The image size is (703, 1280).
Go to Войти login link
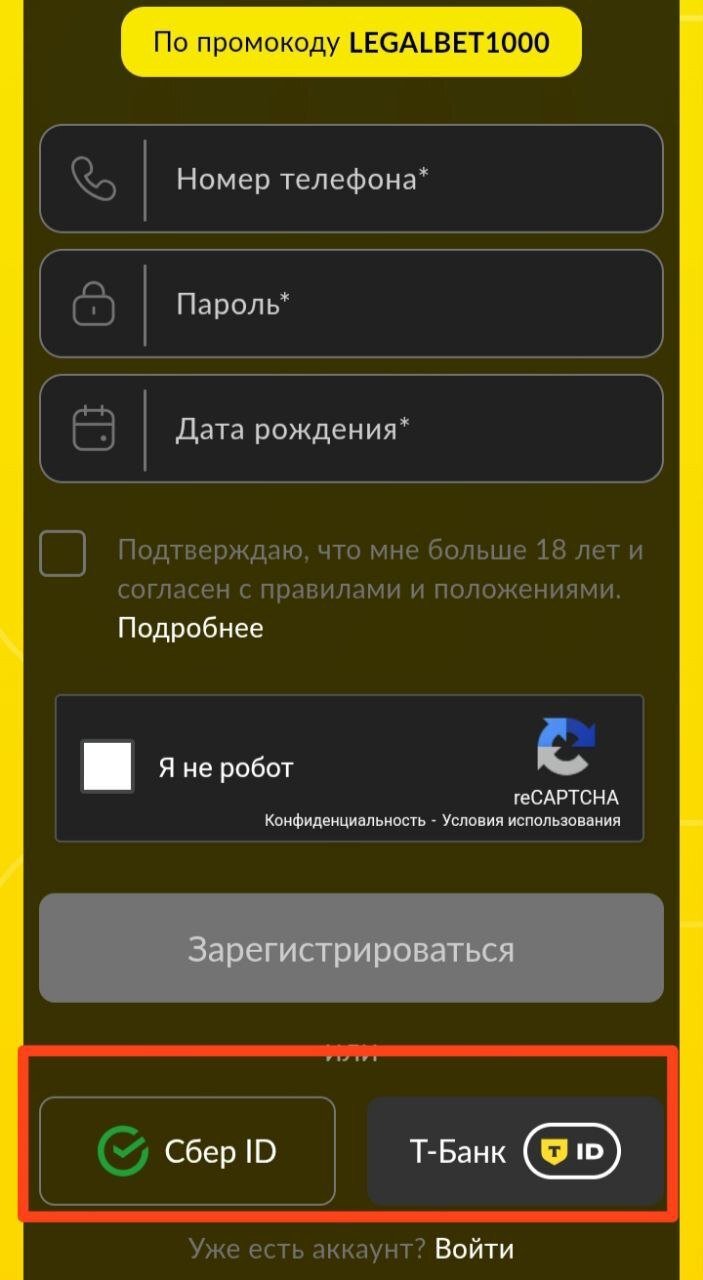coord(474,1248)
